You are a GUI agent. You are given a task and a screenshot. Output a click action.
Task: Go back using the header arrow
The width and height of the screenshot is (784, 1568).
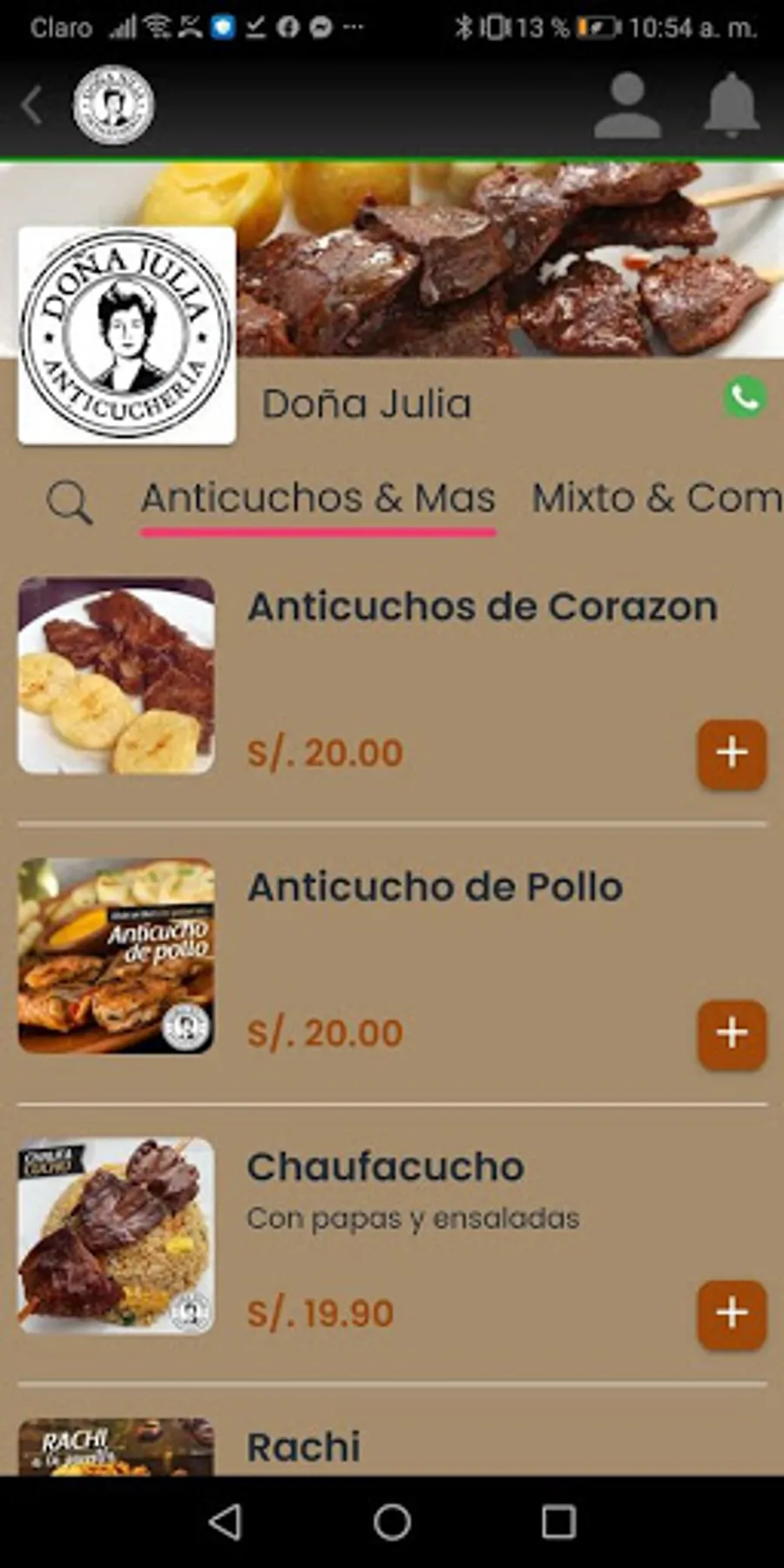(32, 106)
